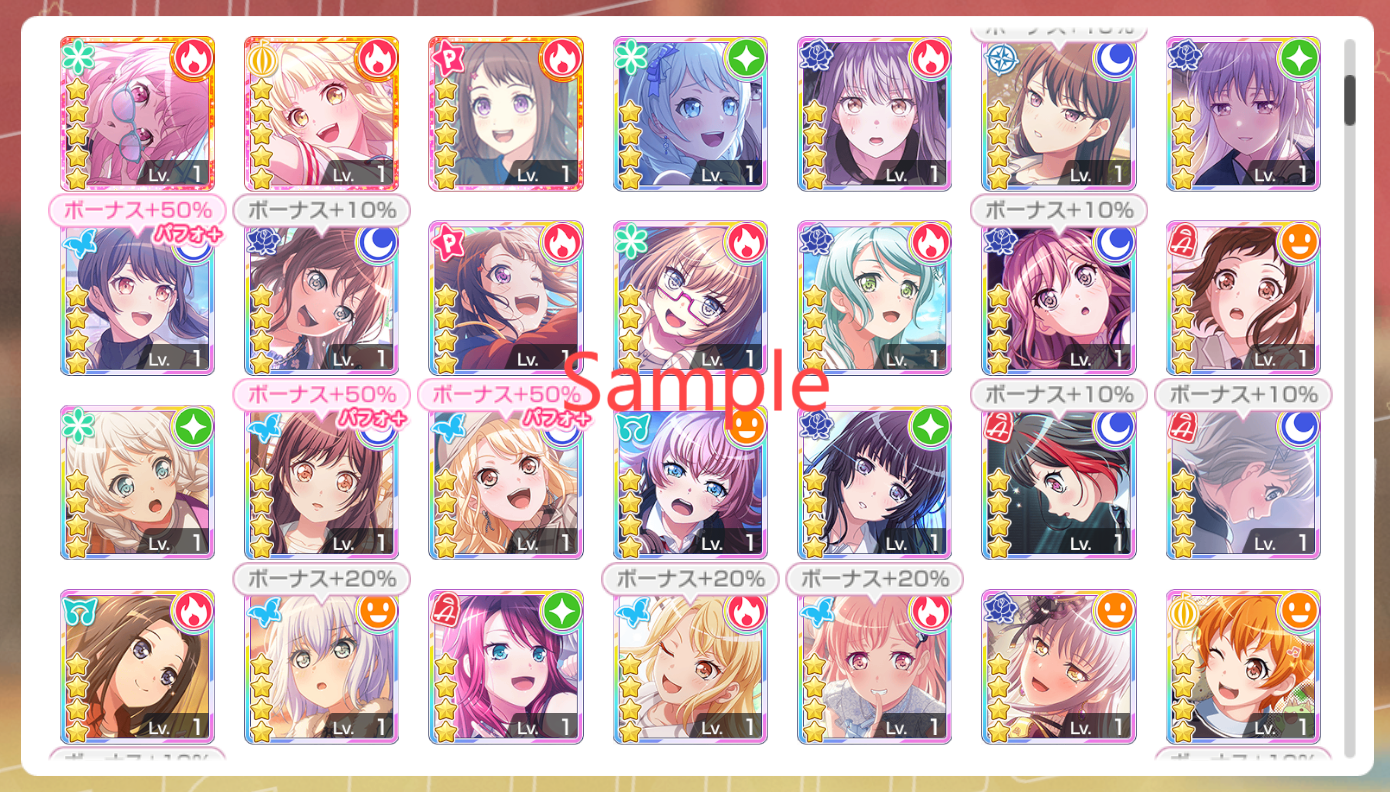Open the orange-haired winking girl card

pos(1243,666)
